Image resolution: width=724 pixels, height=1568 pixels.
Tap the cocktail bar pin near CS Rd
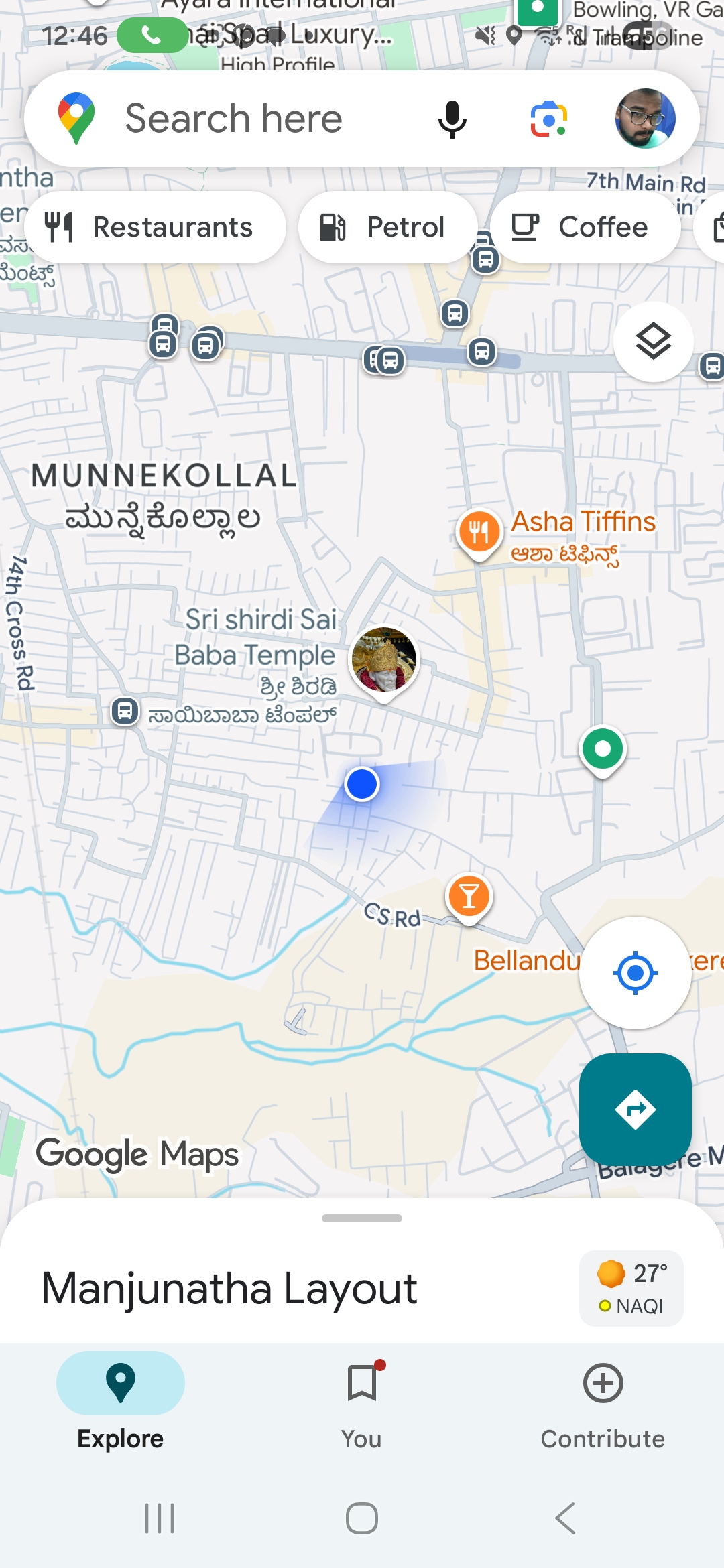(469, 897)
